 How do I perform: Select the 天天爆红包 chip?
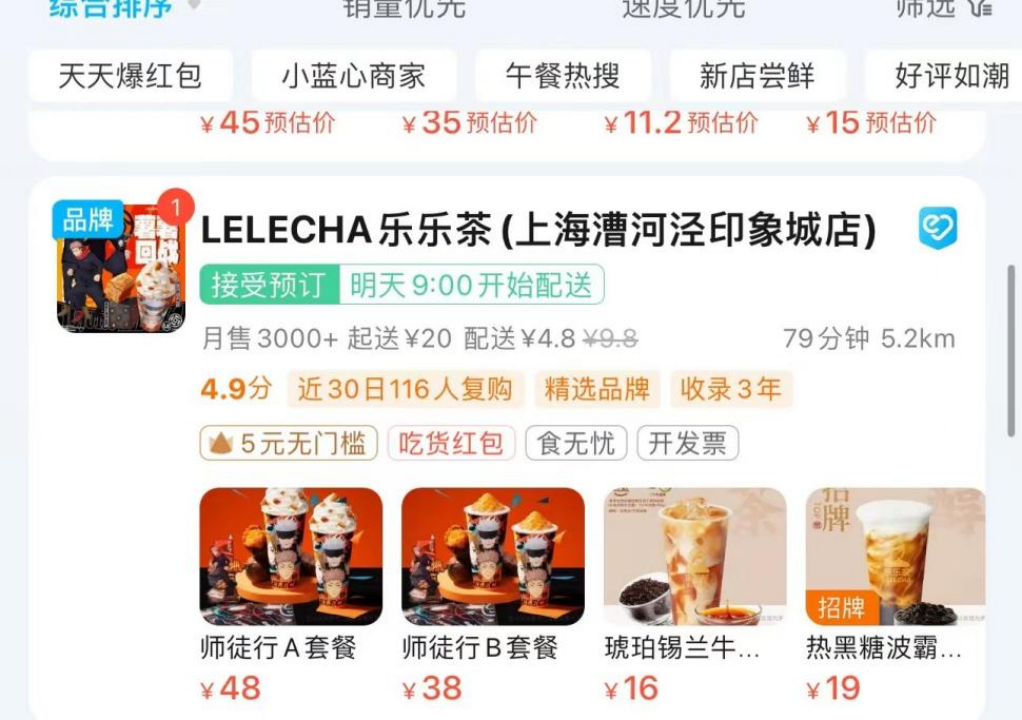pos(130,76)
